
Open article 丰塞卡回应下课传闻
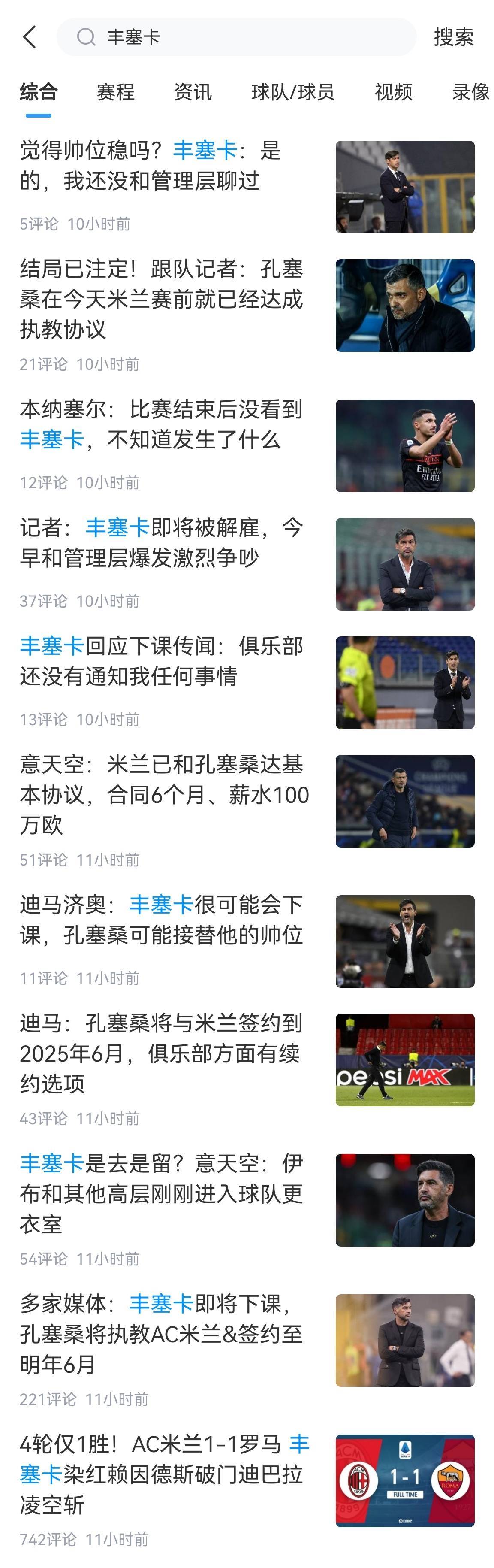(164, 661)
